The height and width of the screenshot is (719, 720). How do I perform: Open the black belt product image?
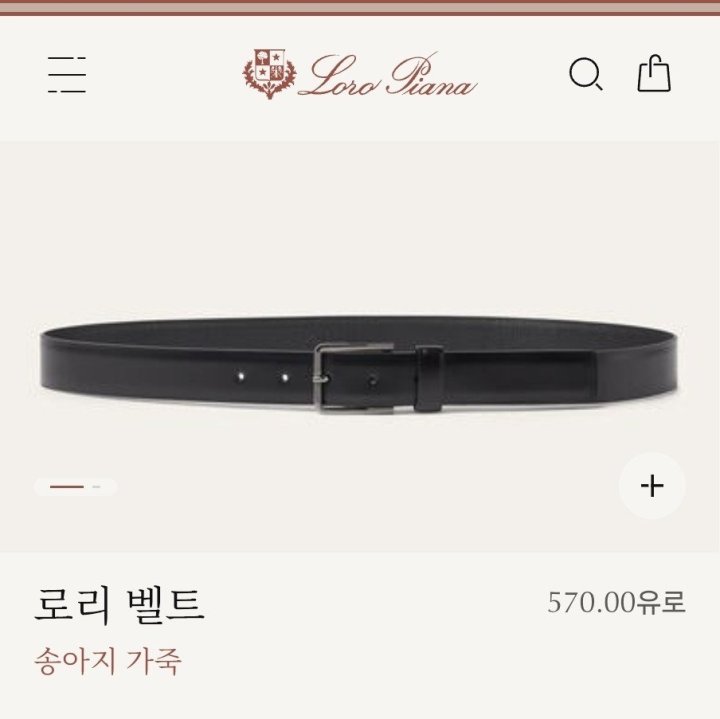pos(360,370)
